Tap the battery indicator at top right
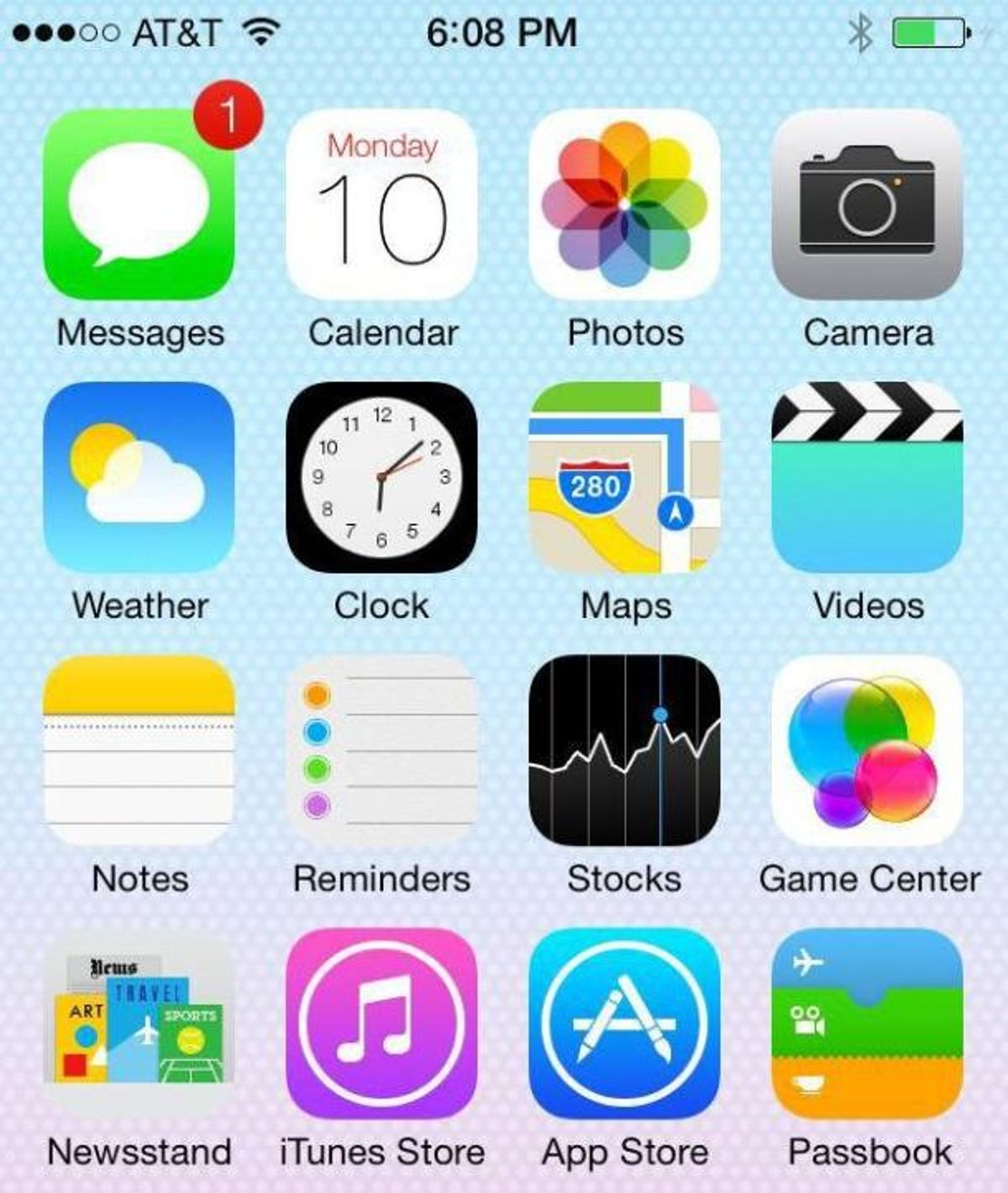 (x=928, y=34)
